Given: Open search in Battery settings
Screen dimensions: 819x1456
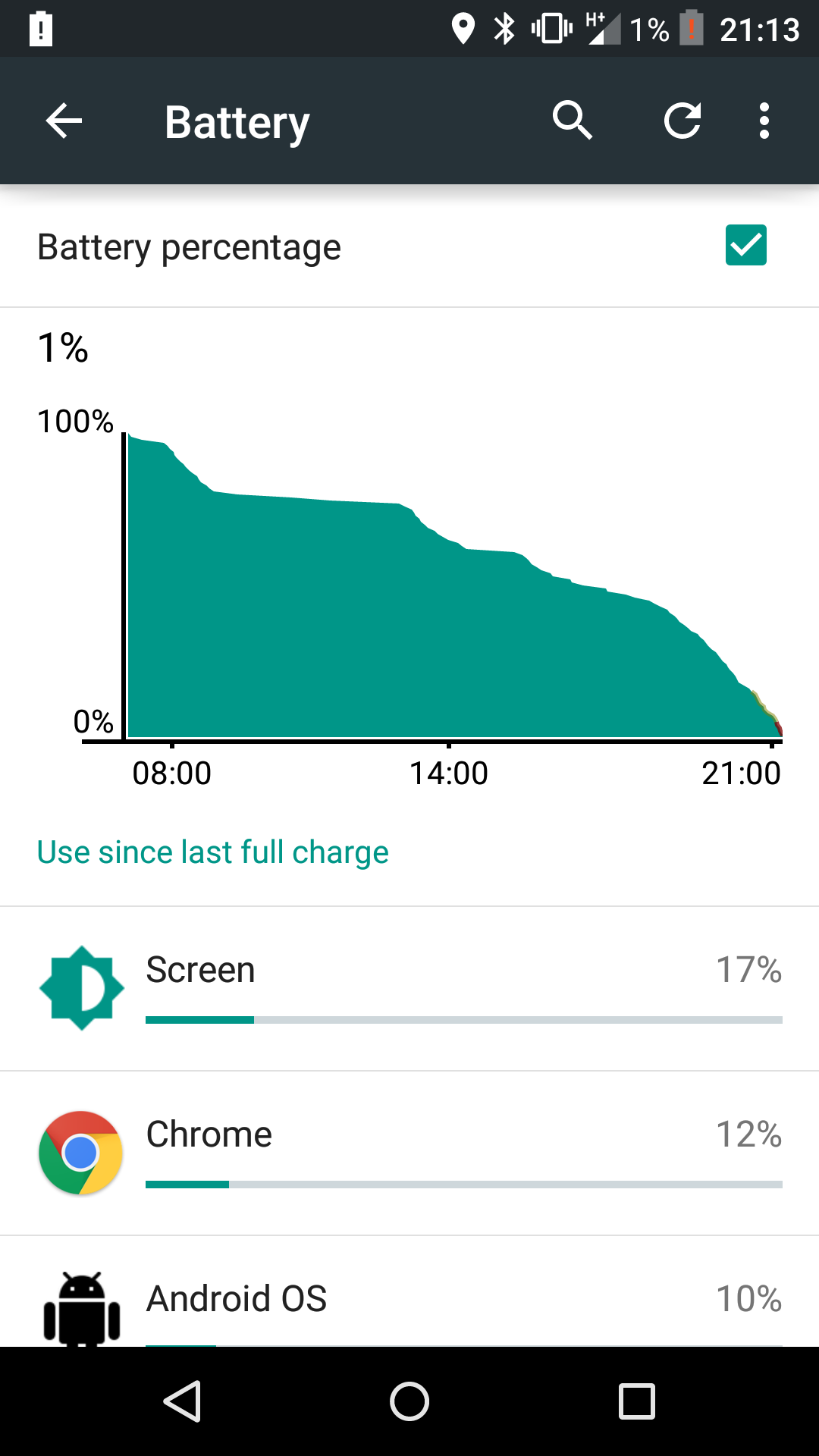Looking at the screenshot, I should (573, 121).
